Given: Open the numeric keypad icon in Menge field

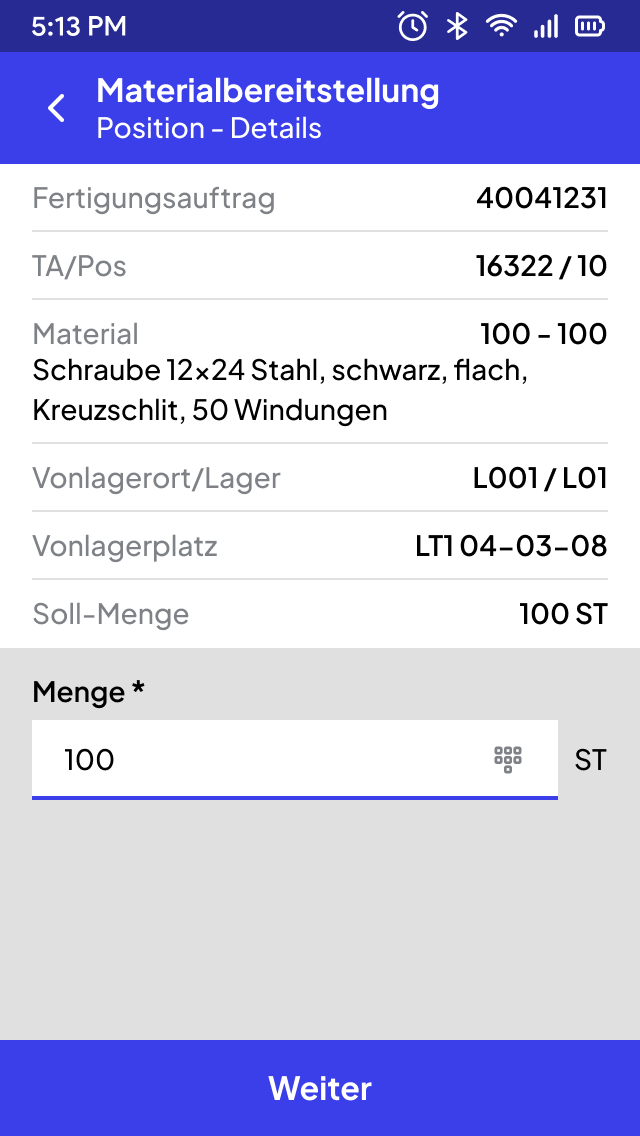Looking at the screenshot, I should click(x=508, y=759).
